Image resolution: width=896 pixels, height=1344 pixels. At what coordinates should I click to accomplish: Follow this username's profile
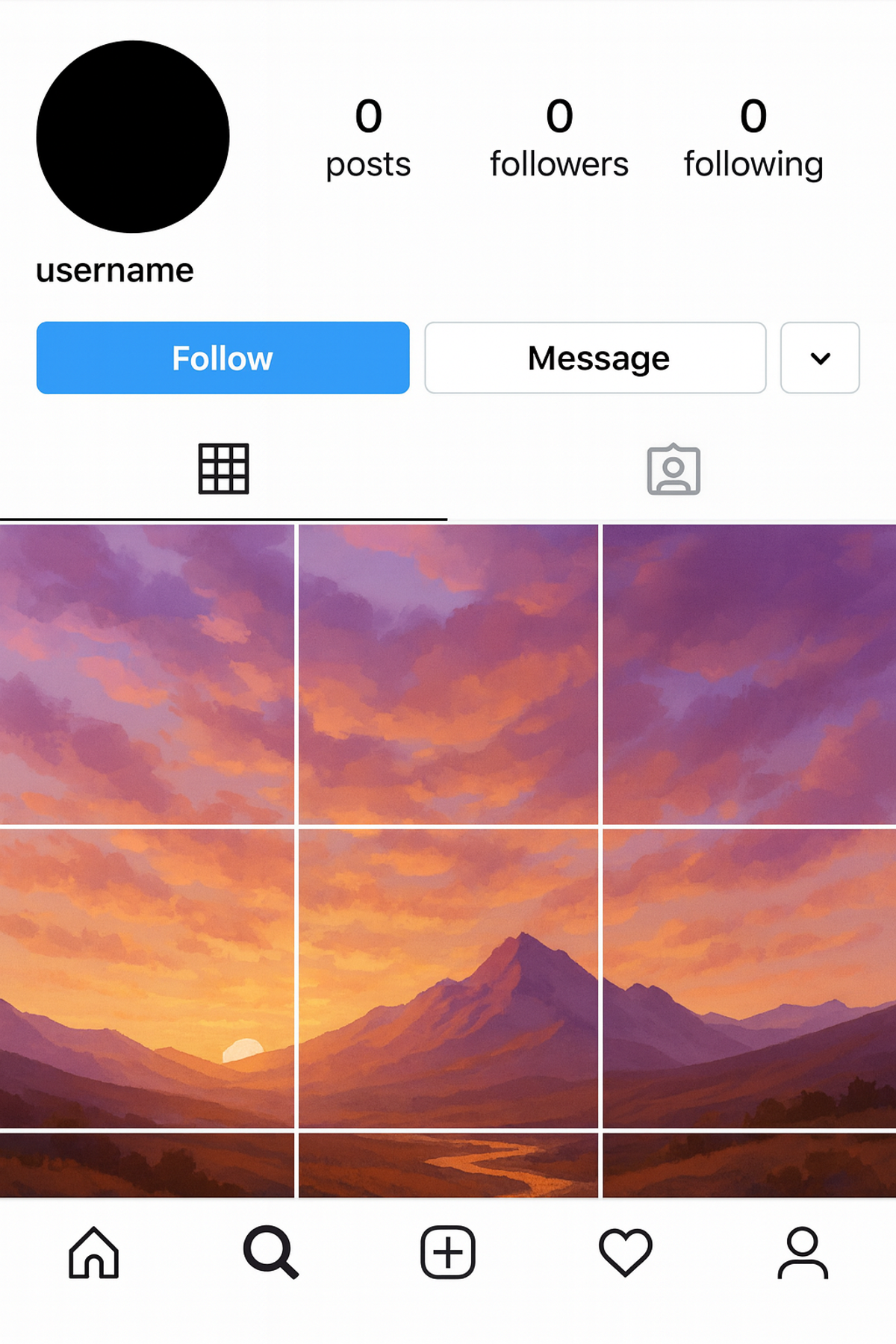coord(223,358)
